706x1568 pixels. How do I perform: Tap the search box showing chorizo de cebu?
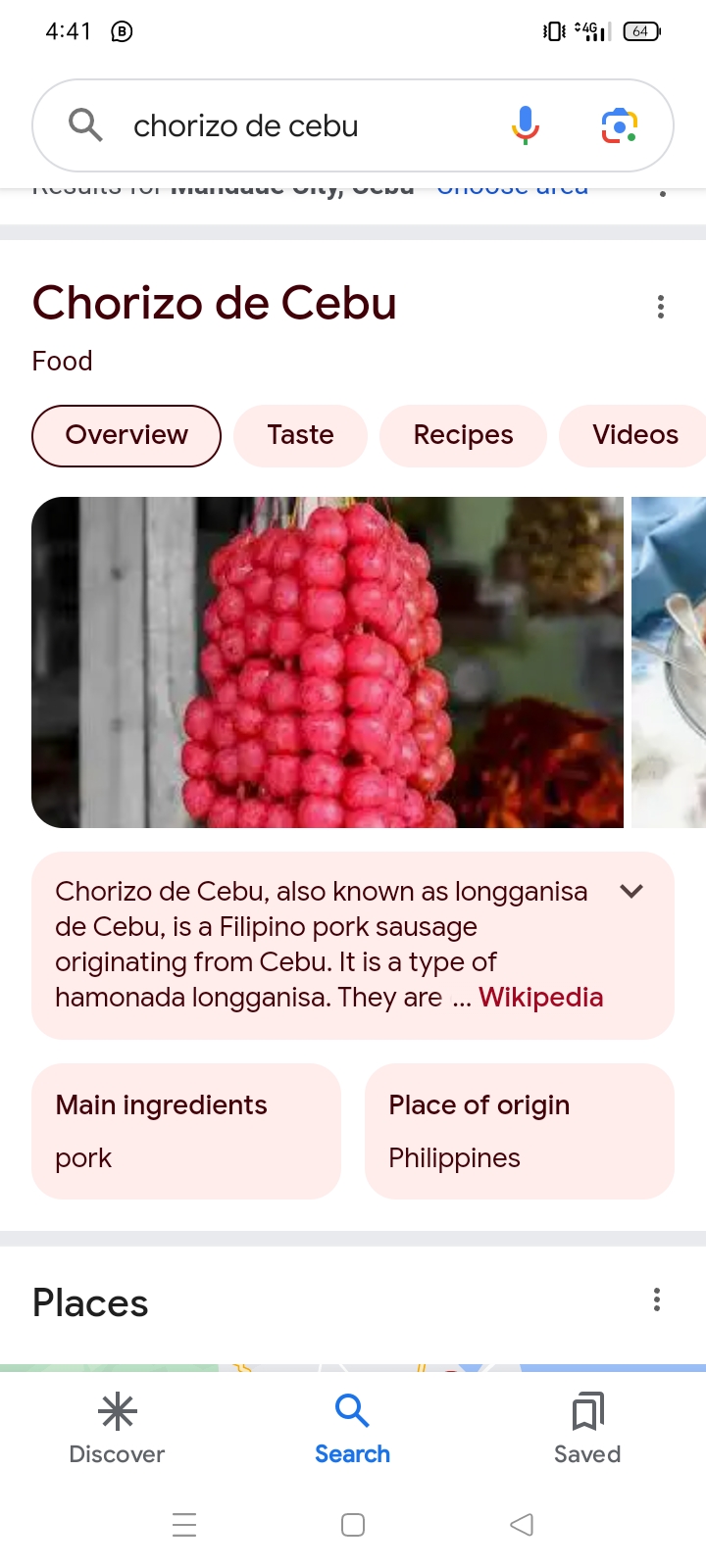click(294, 125)
